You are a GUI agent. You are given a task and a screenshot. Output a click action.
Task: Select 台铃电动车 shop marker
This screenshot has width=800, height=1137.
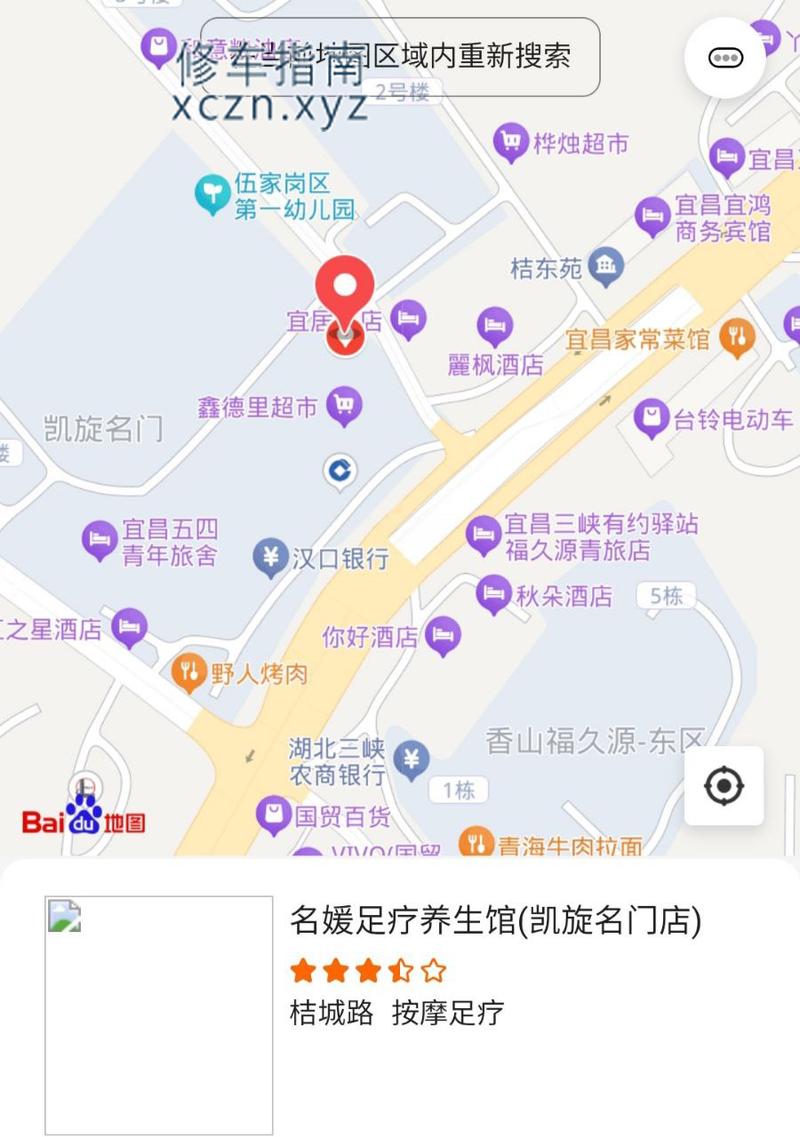651,419
